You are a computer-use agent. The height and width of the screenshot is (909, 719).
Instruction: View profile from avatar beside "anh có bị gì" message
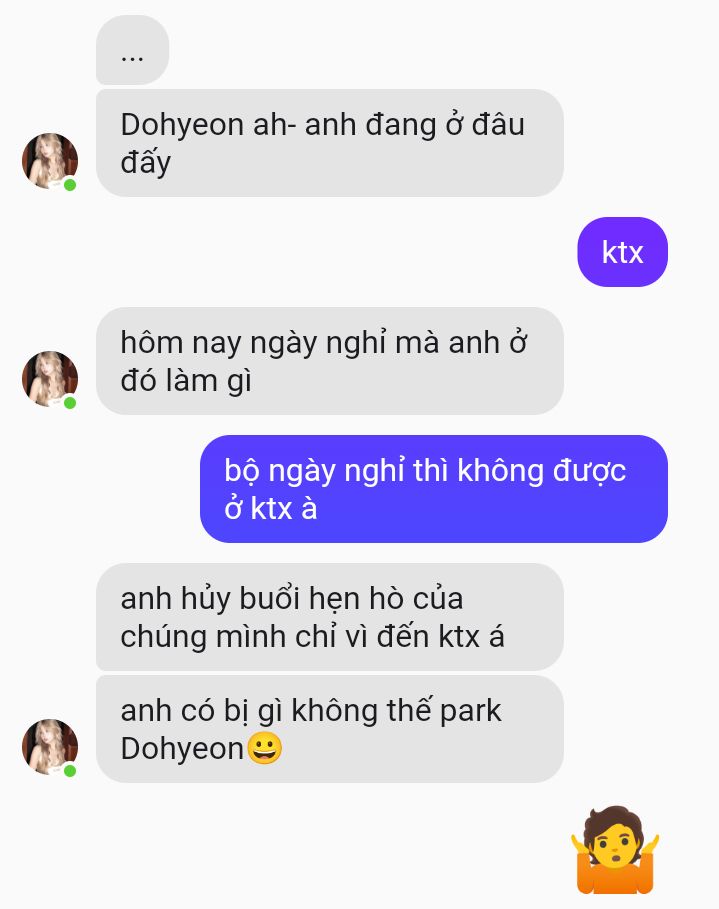[50, 747]
